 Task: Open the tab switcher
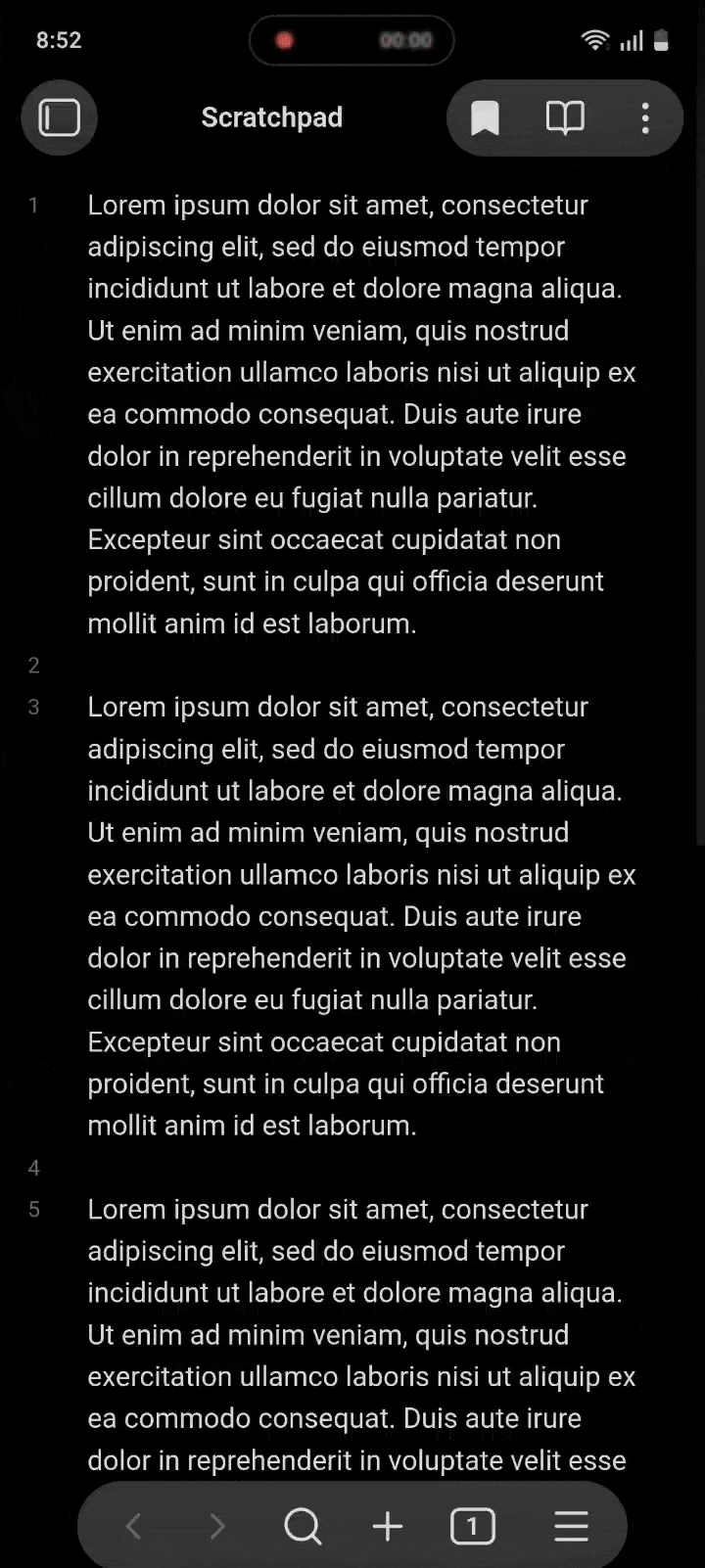[473, 1526]
